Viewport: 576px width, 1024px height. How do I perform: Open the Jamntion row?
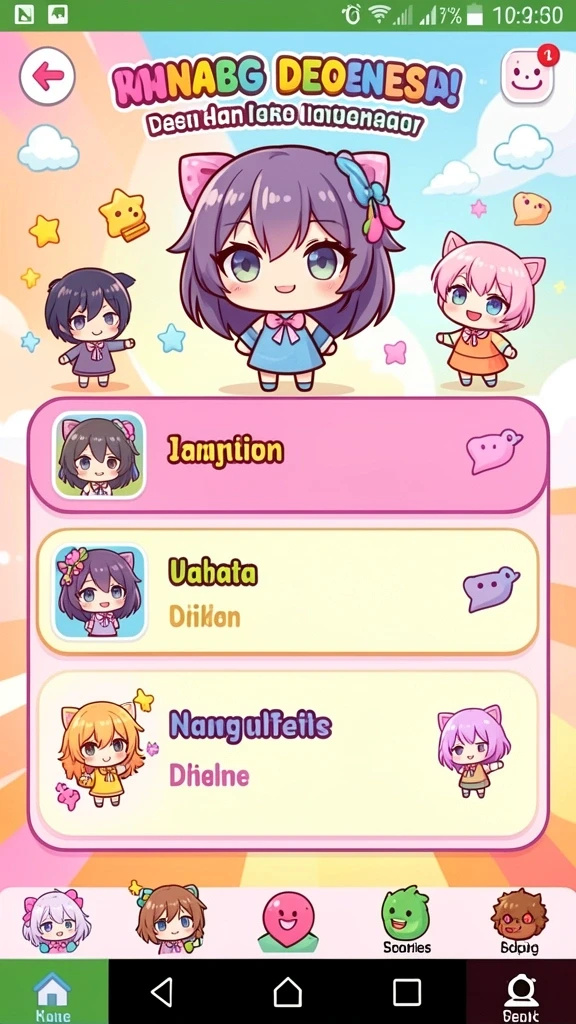tap(288, 454)
